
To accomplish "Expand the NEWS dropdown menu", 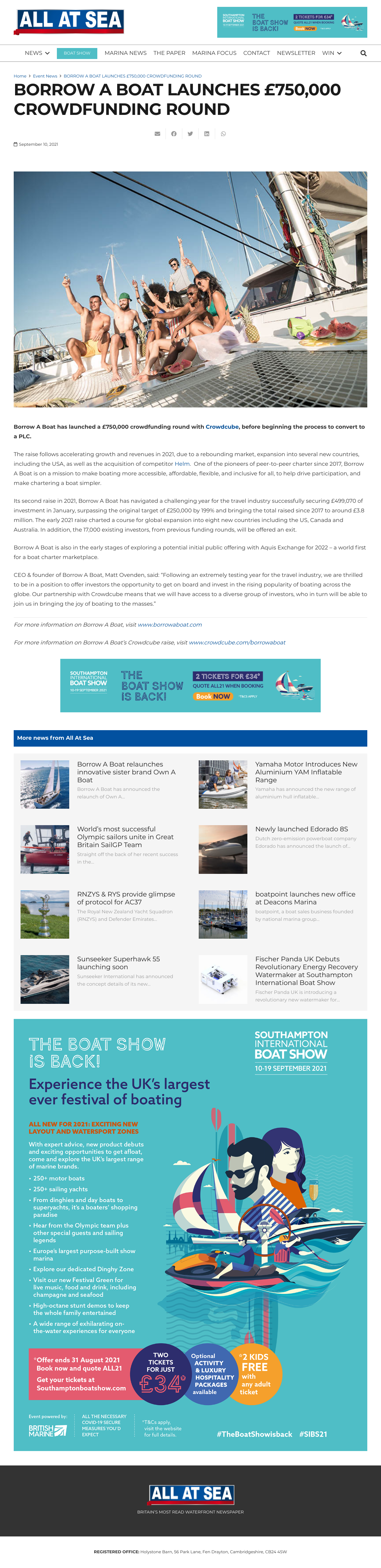I will coord(37,53).
